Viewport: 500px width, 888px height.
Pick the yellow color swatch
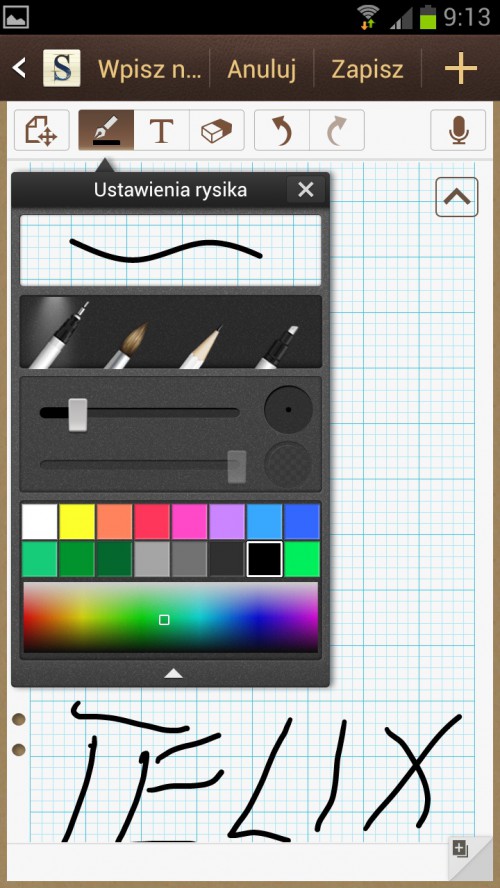click(x=77, y=522)
